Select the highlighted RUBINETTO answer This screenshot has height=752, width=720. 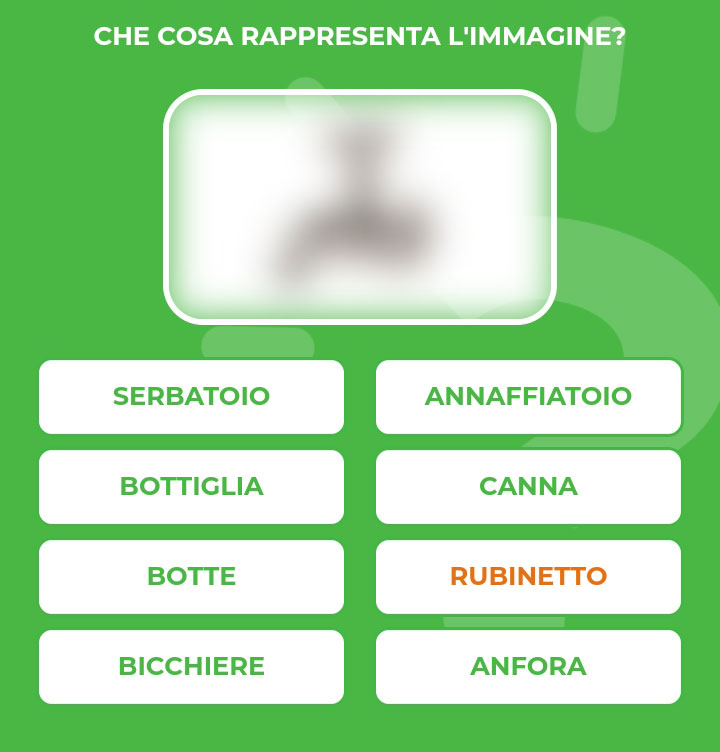point(528,577)
